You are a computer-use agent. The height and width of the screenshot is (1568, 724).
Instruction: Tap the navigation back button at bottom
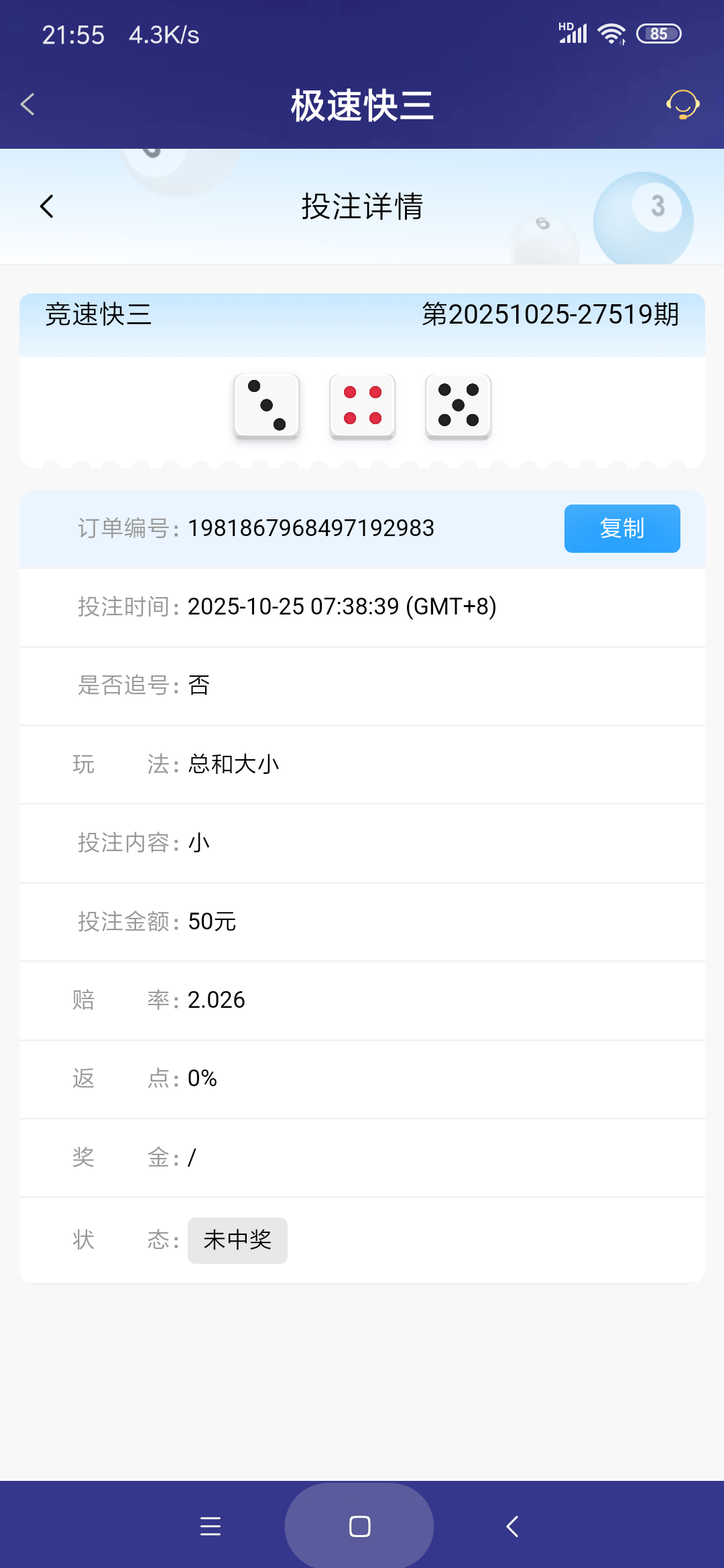511,1526
